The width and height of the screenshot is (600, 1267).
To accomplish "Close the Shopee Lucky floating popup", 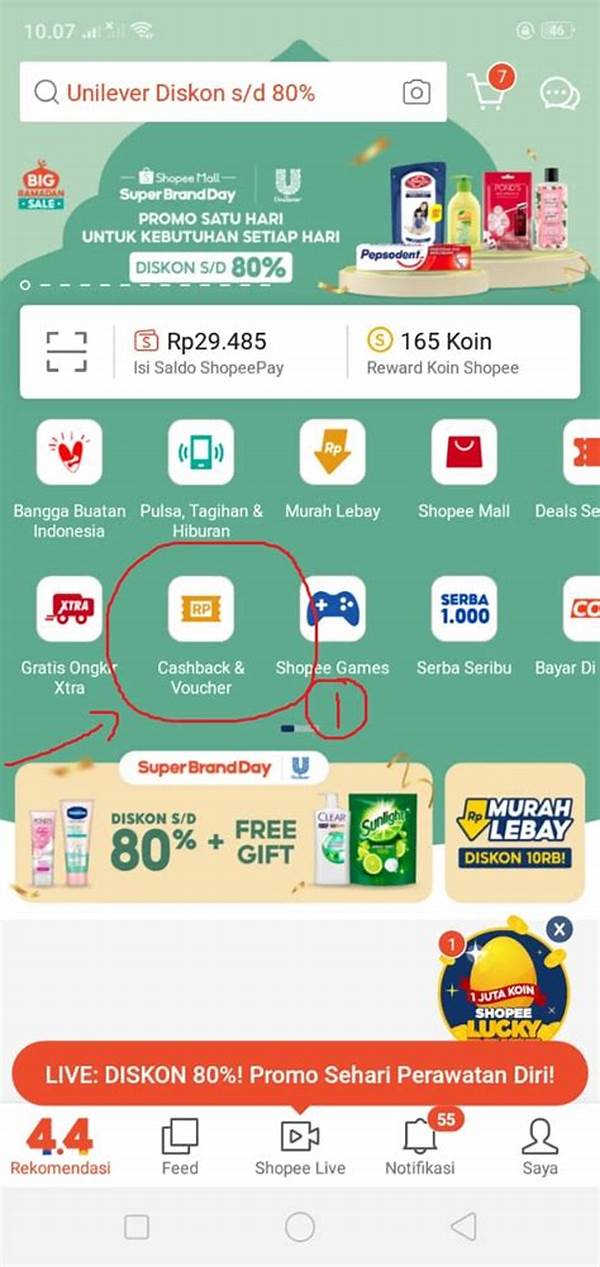I will click(x=559, y=930).
